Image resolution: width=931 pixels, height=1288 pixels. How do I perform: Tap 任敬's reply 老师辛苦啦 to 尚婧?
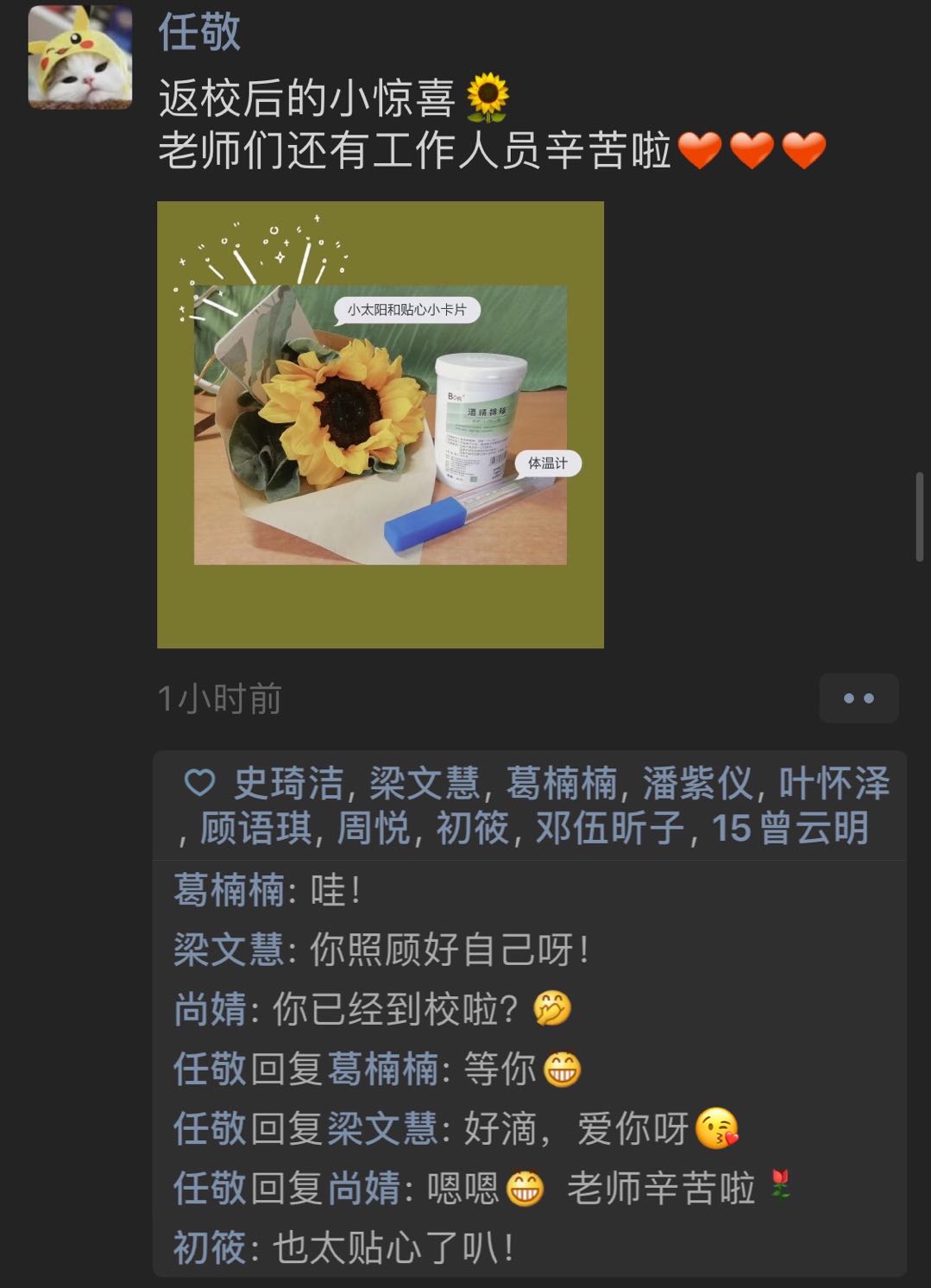pyautogui.click(x=659, y=1188)
